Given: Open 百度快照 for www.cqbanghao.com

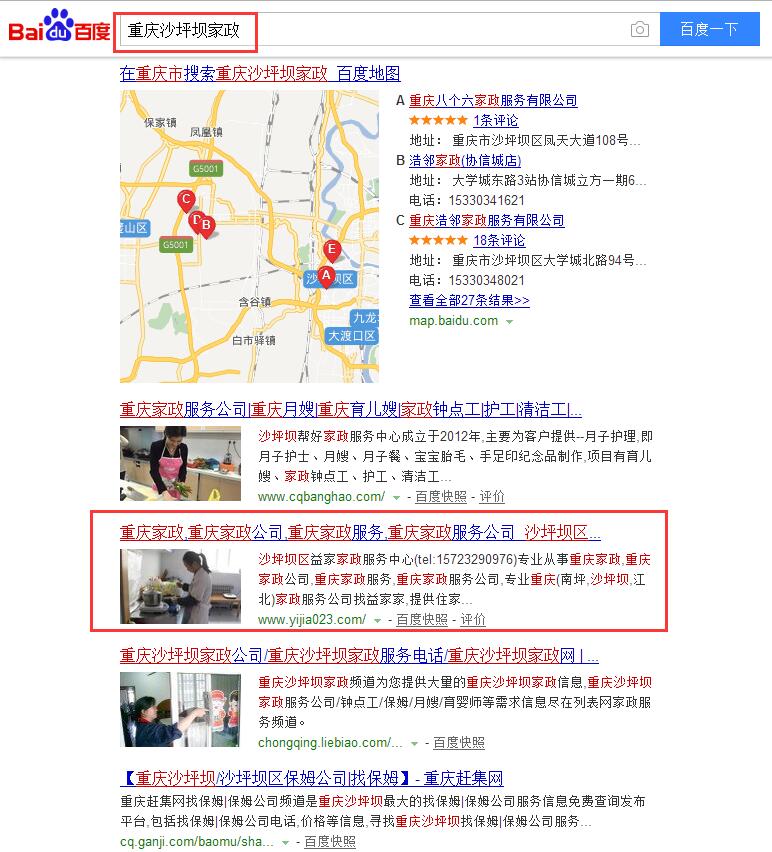Looking at the screenshot, I should click(441, 497).
